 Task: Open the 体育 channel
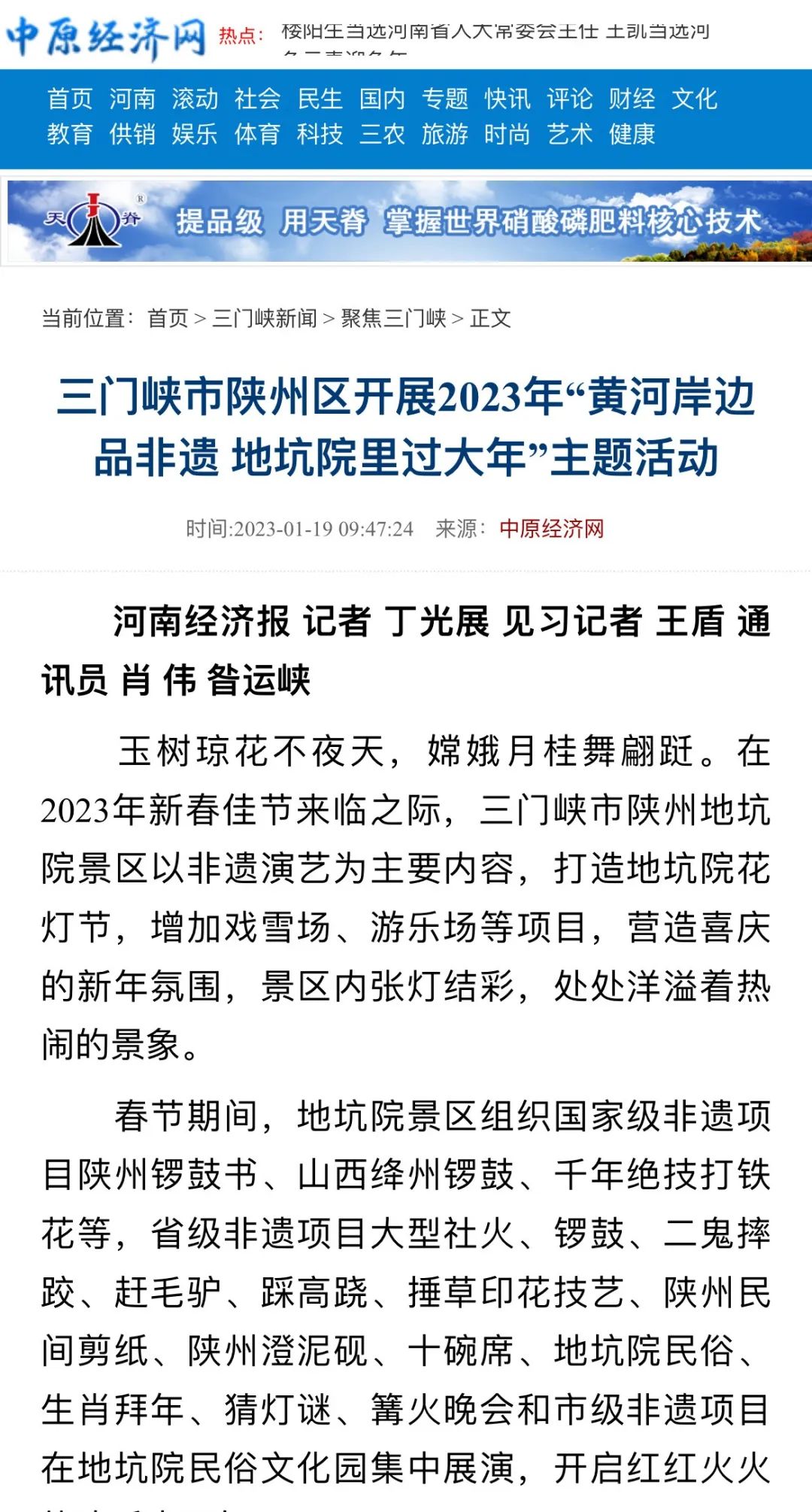(x=257, y=134)
